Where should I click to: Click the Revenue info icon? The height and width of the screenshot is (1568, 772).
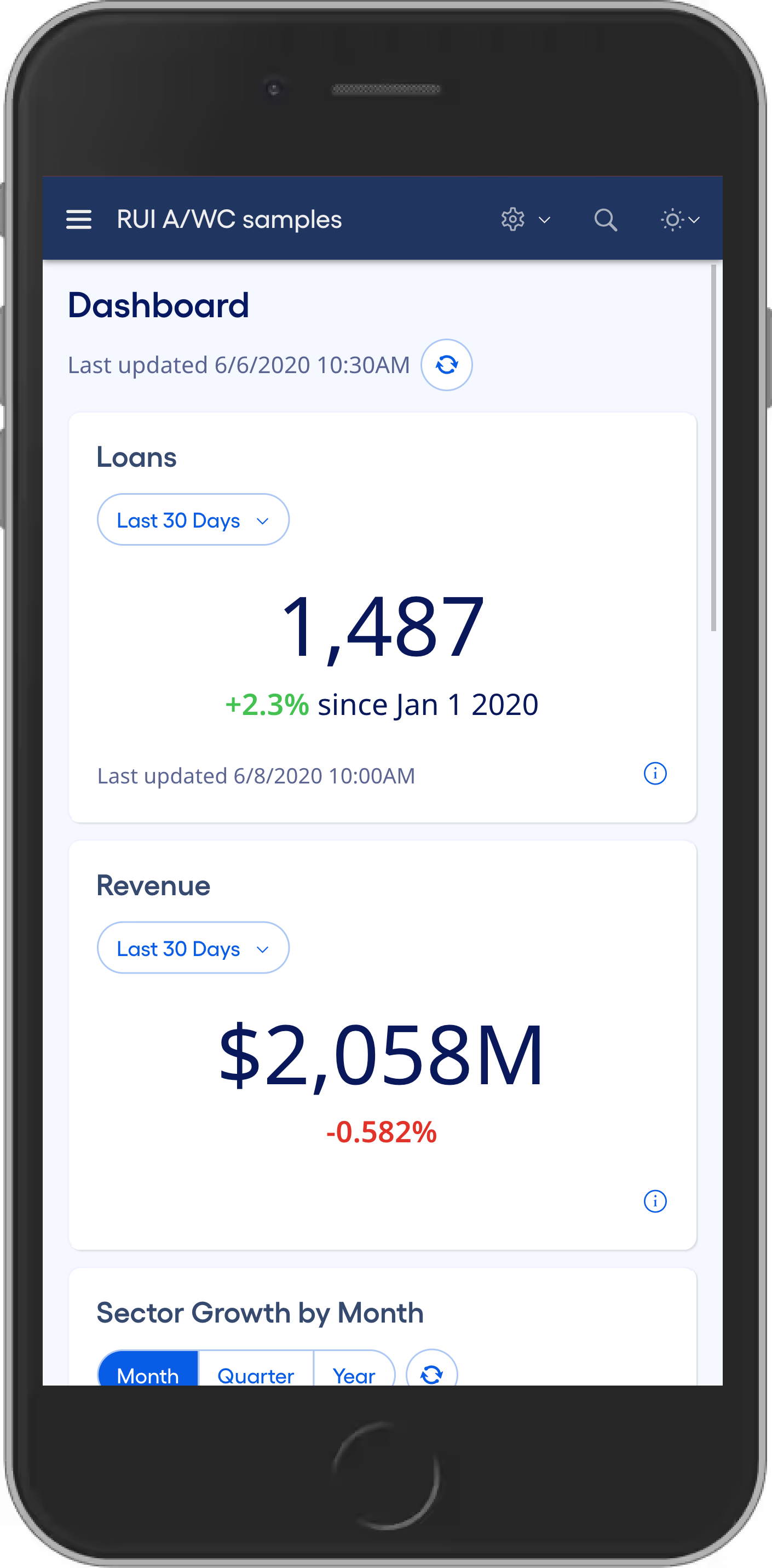[x=656, y=1200]
